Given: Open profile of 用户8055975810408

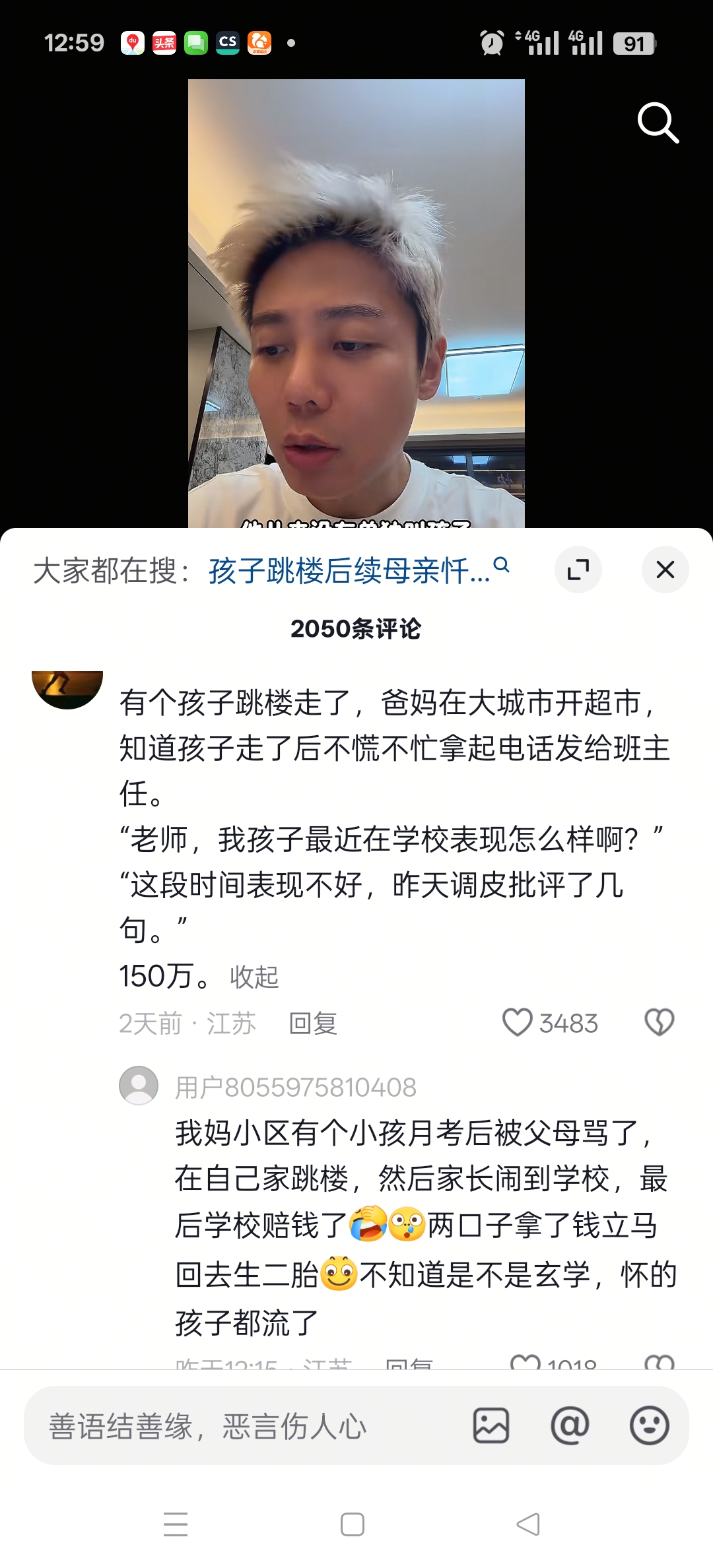Looking at the screenshot, I should tap(295, 1087).
